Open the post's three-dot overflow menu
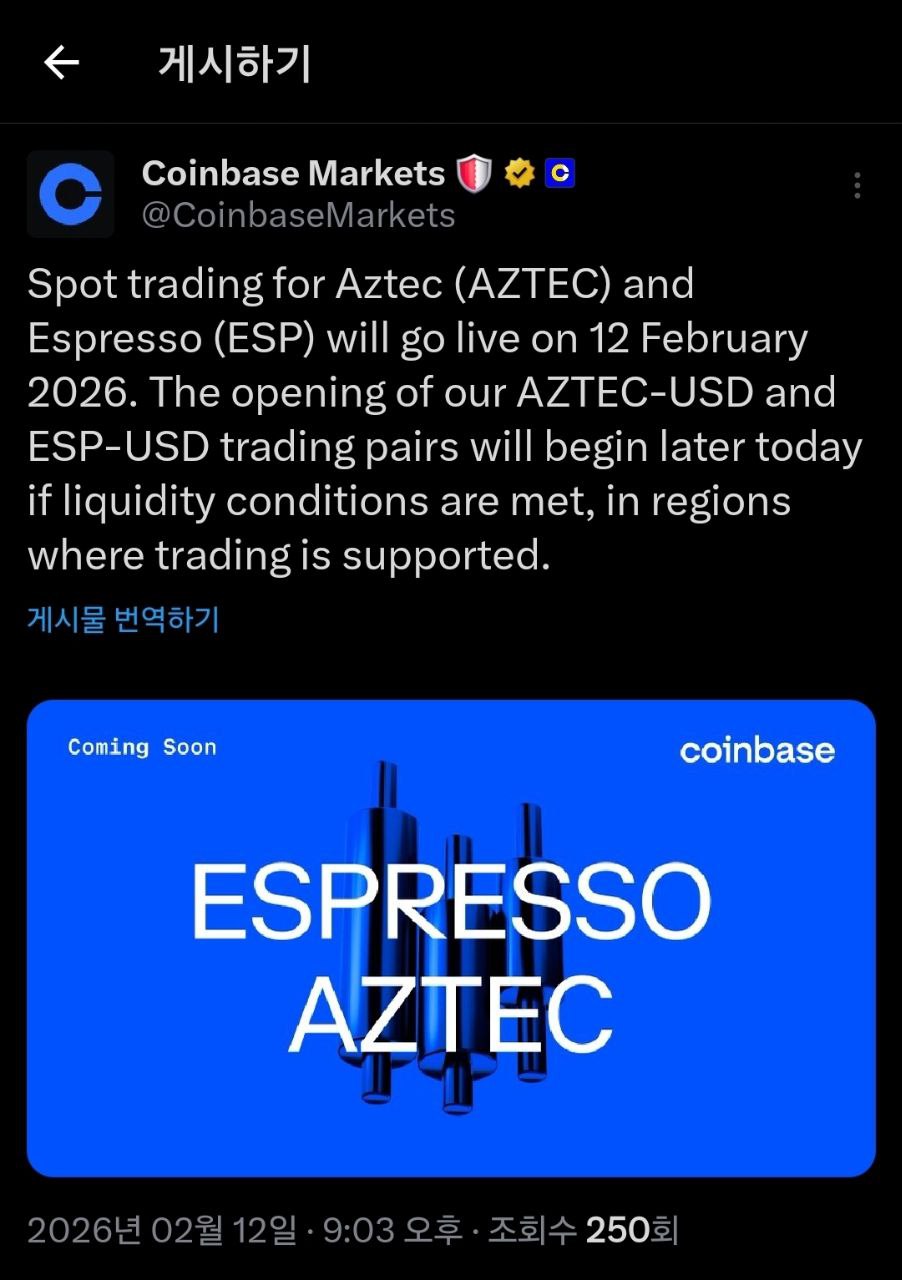This screenshot has height=1280, width=902. [857, 186]
